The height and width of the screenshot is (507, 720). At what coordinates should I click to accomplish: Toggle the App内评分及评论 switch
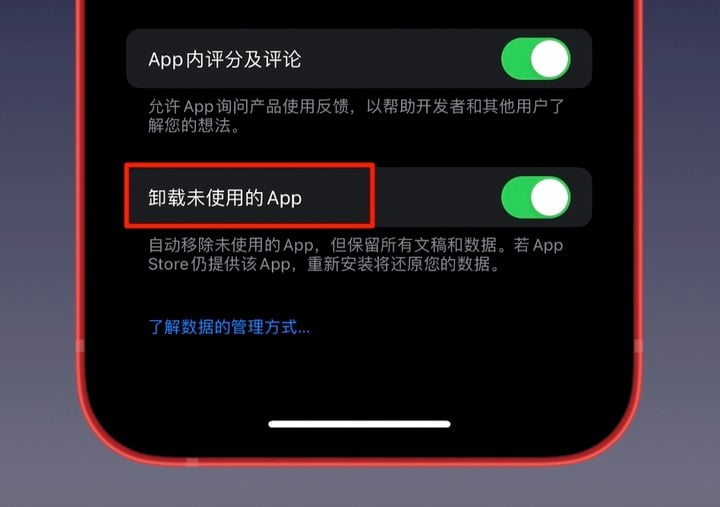pos(535,60)
